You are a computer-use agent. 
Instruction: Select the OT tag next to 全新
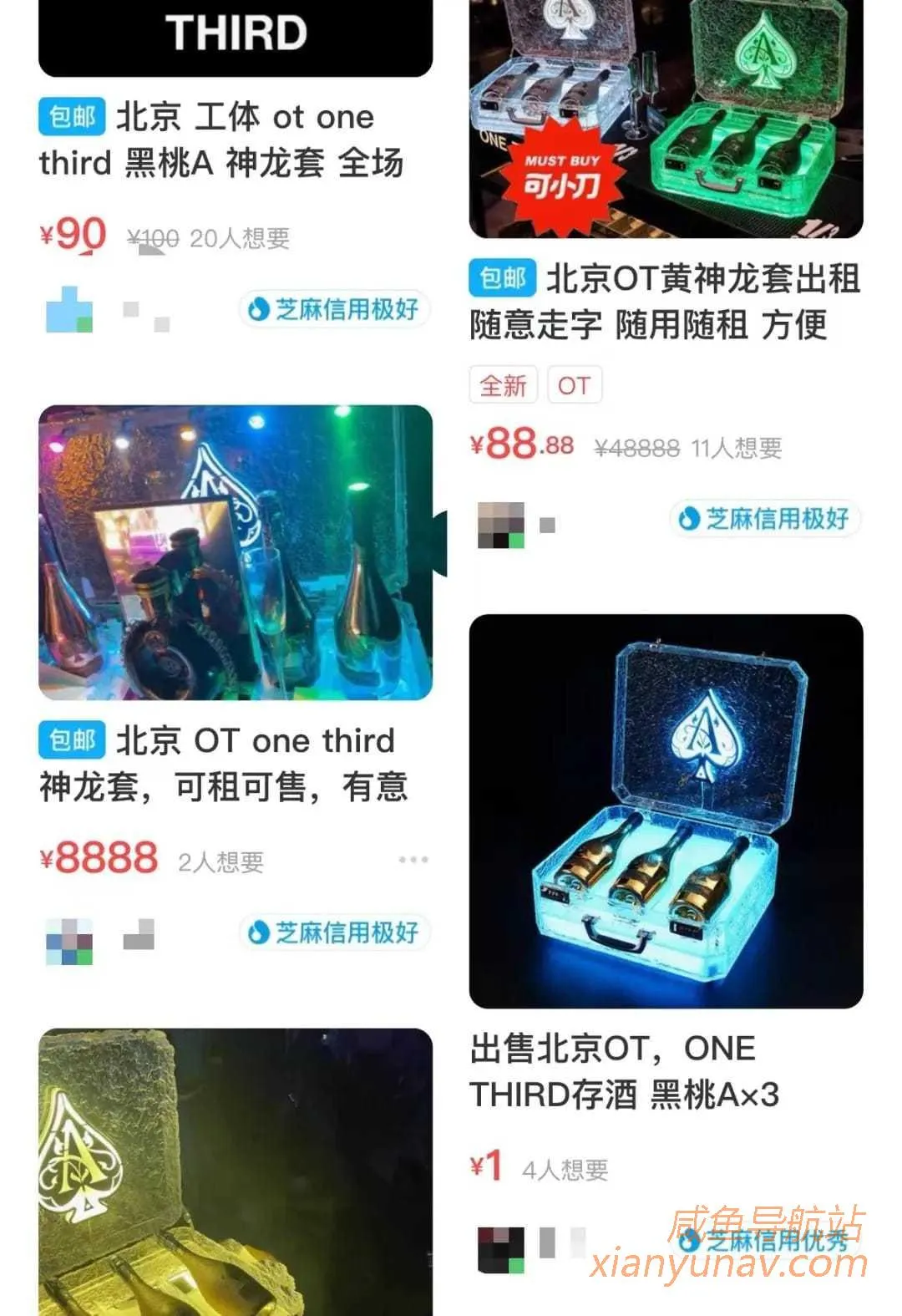coord(574,384)
